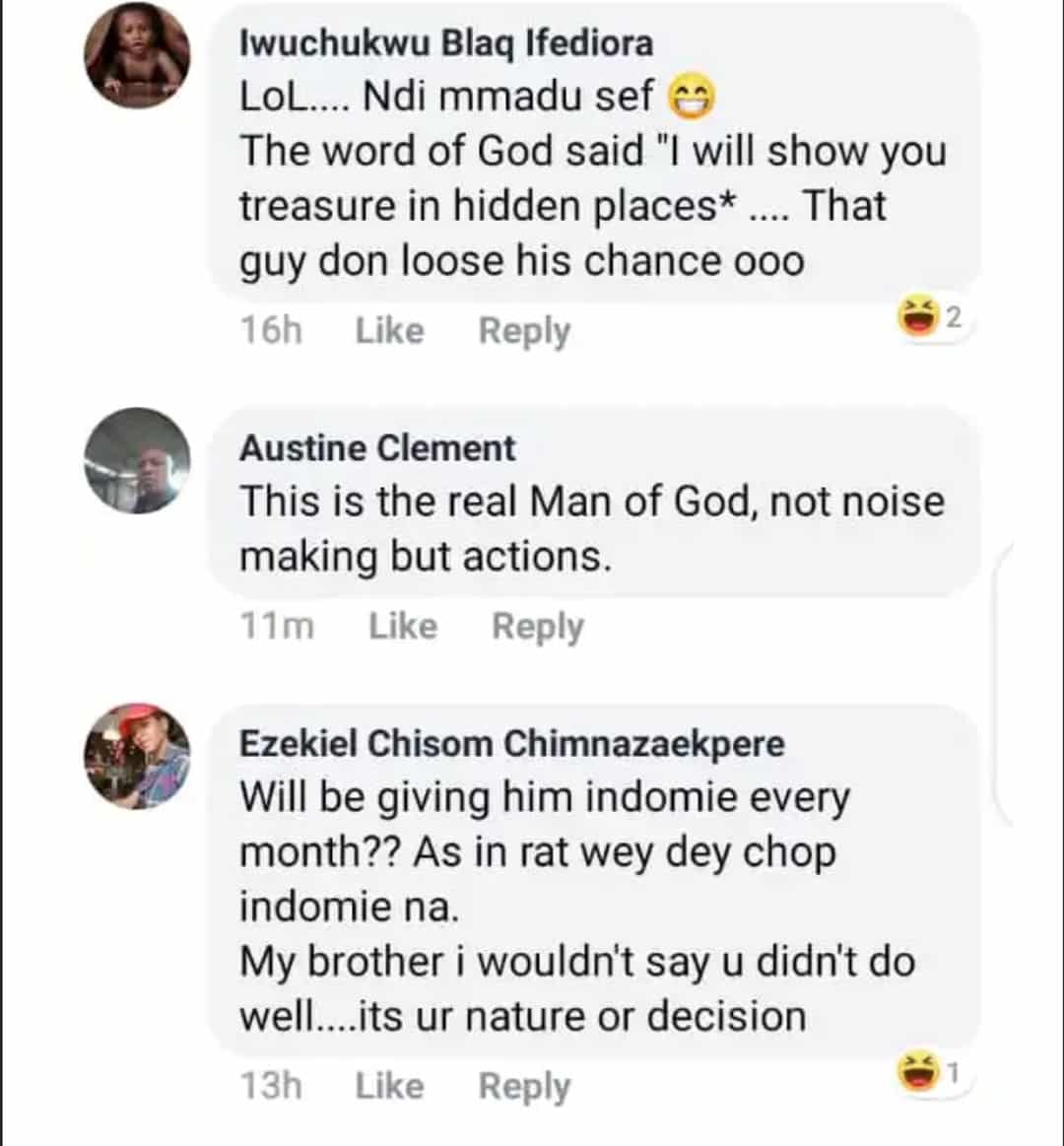Open Ezekiel Chisom Chimnazaekpere's profile picture
The height and width of the screenshot is (1146, 1064).
pyautogui.click(x=136, y=755)
